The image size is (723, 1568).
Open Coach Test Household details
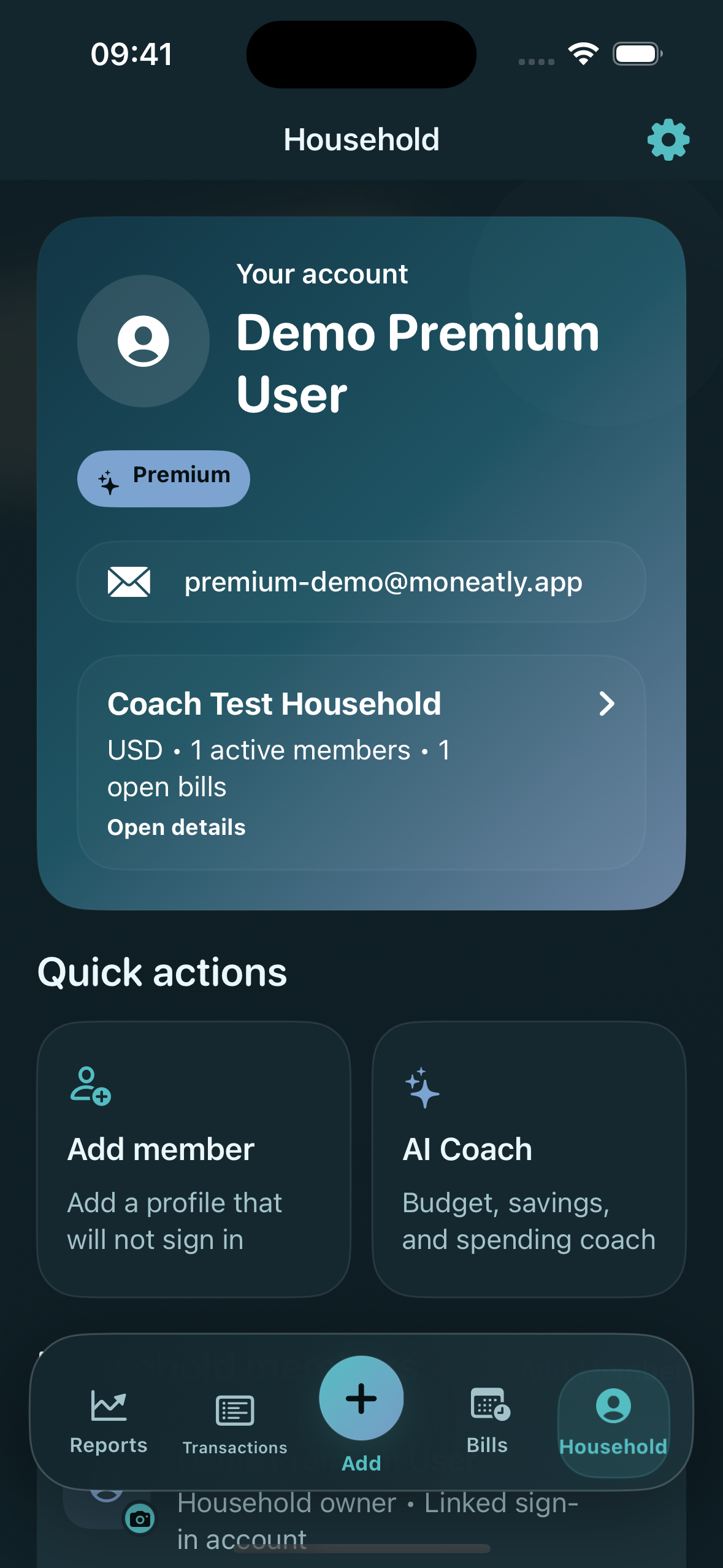point(361,763)
